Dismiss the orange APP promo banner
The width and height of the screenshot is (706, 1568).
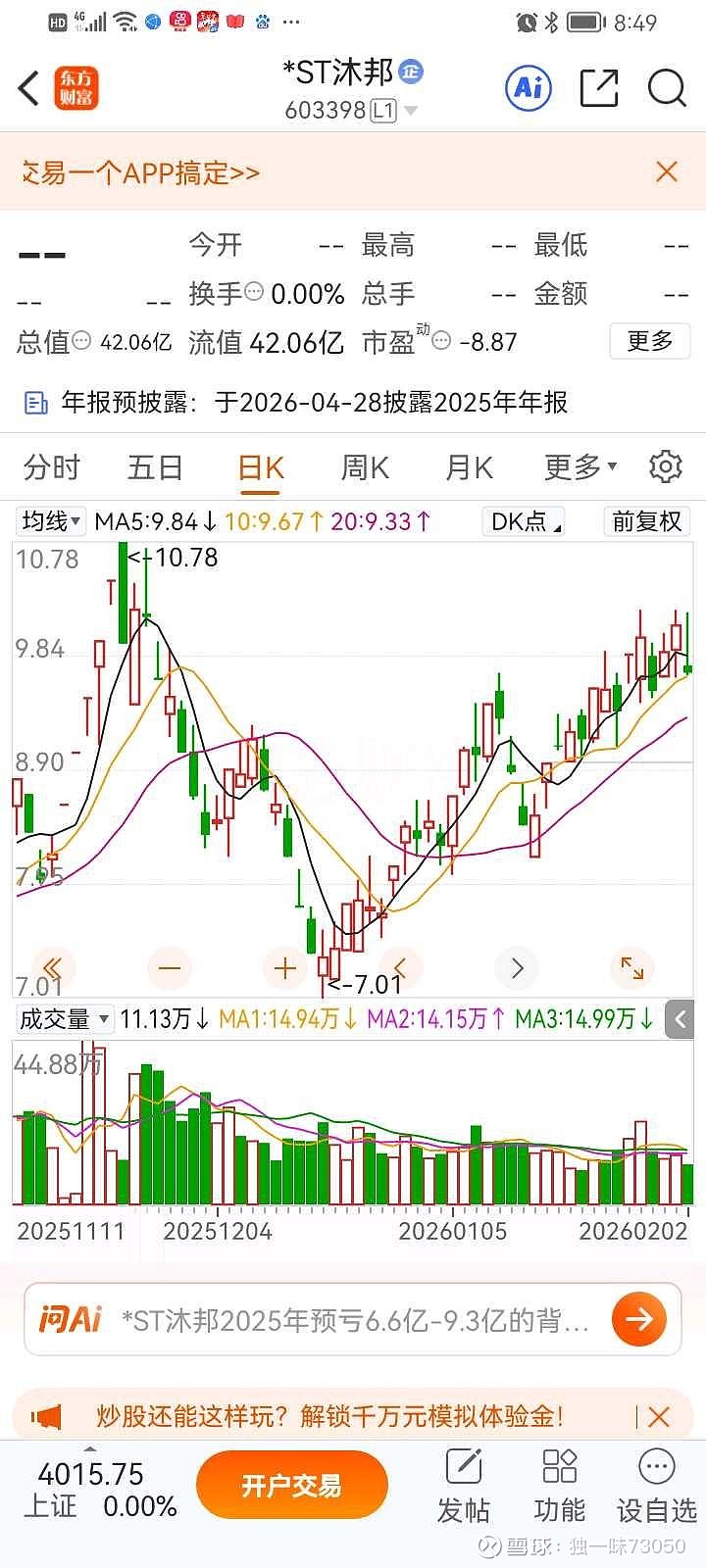[667, 172]
